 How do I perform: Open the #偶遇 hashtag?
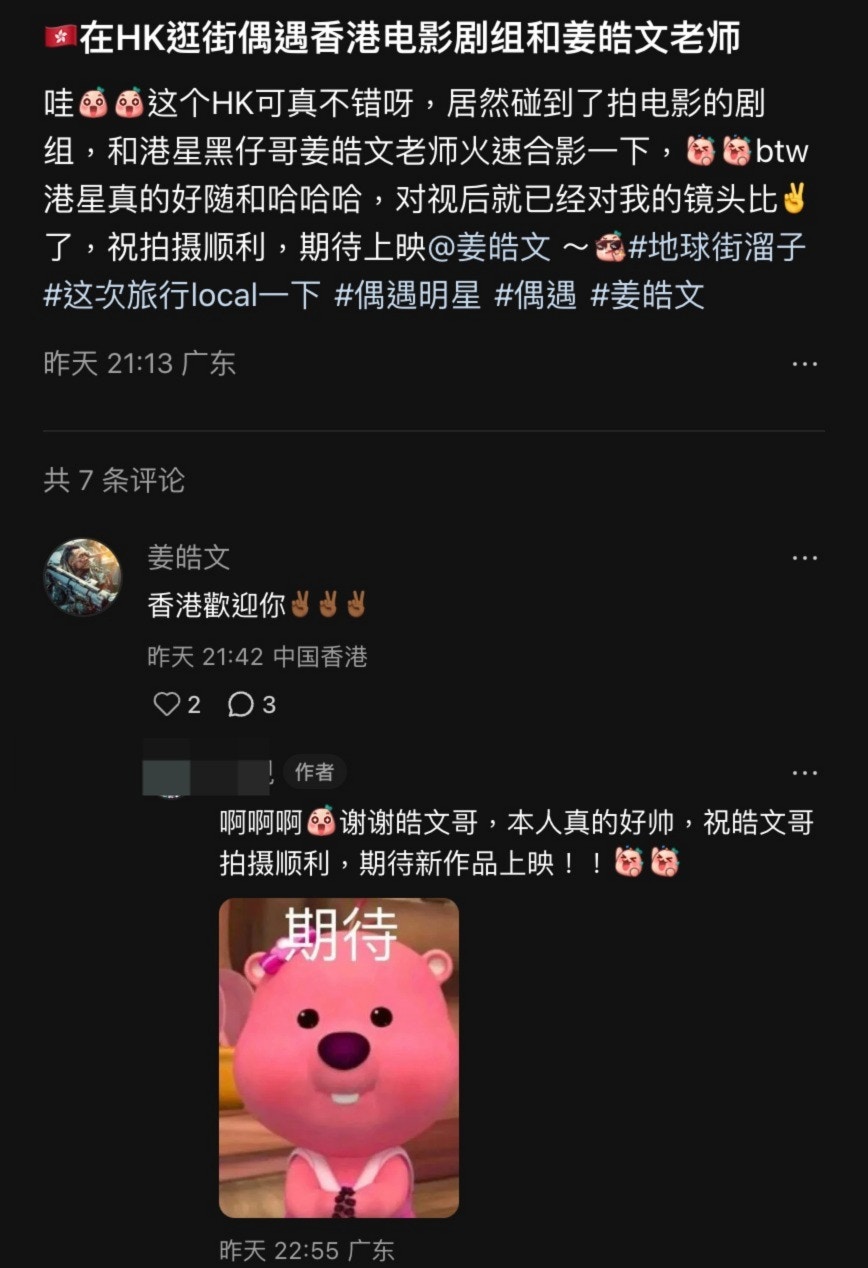[x=535, y=295]
